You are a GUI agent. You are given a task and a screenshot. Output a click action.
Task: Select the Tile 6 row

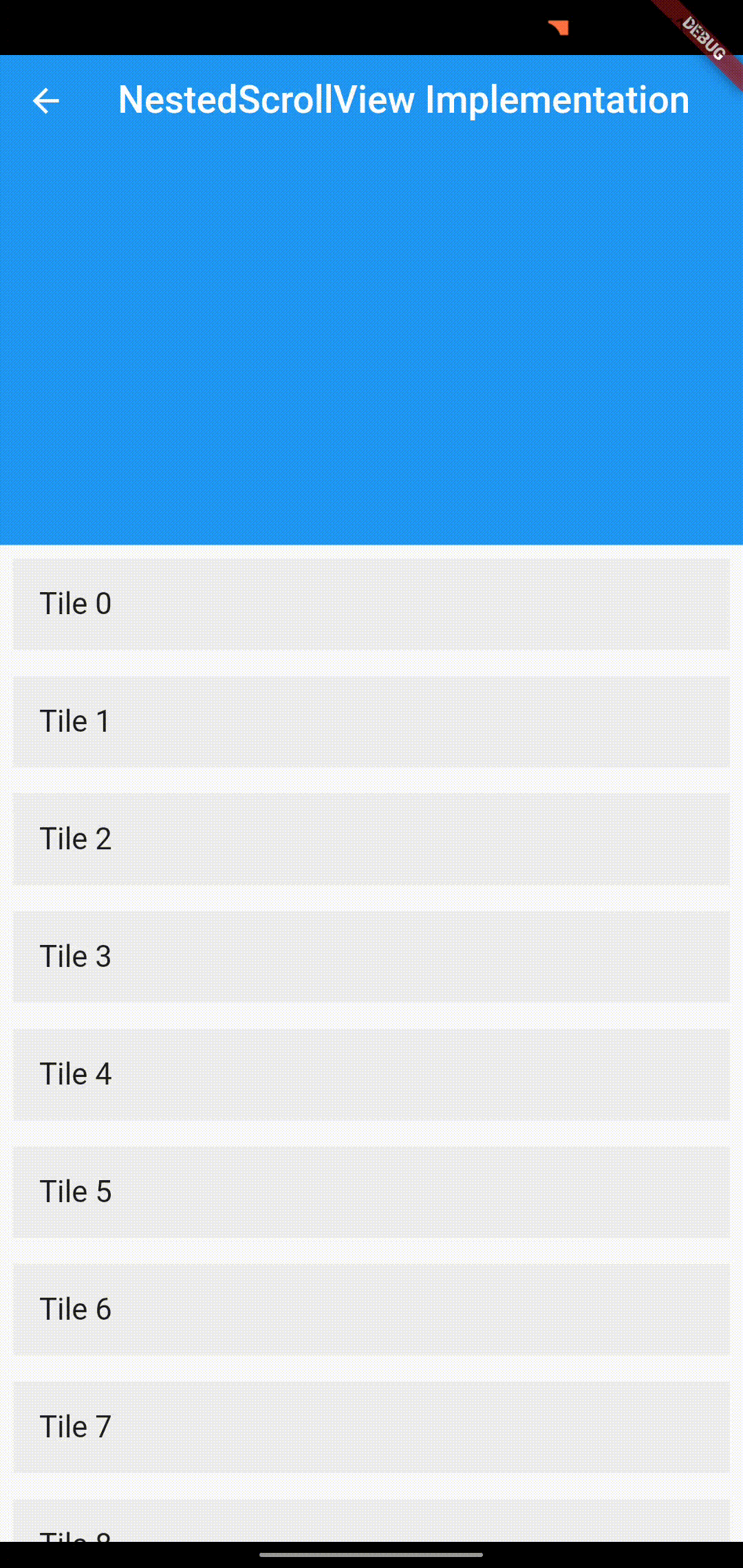(x=371, y=1309)
